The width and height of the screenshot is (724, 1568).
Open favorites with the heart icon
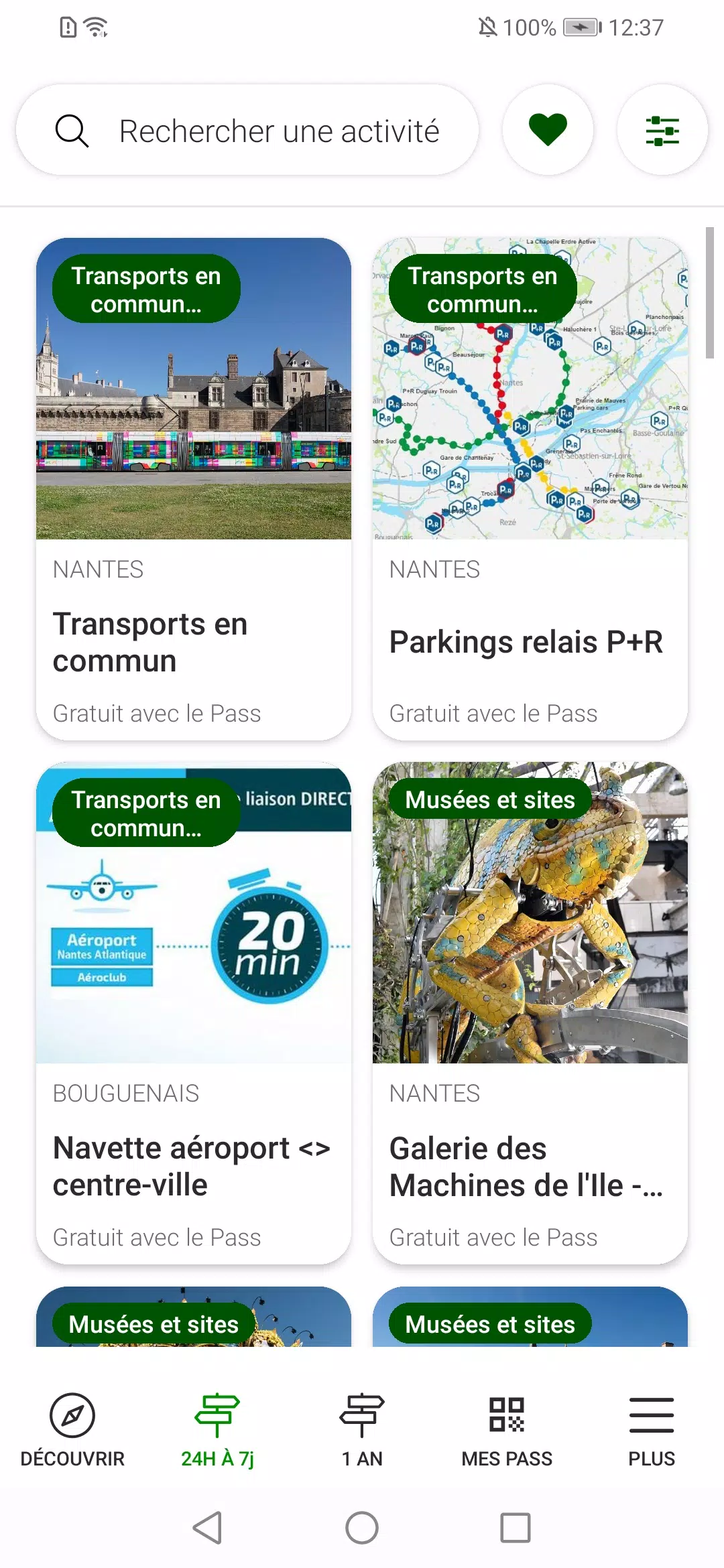point(548,130)
